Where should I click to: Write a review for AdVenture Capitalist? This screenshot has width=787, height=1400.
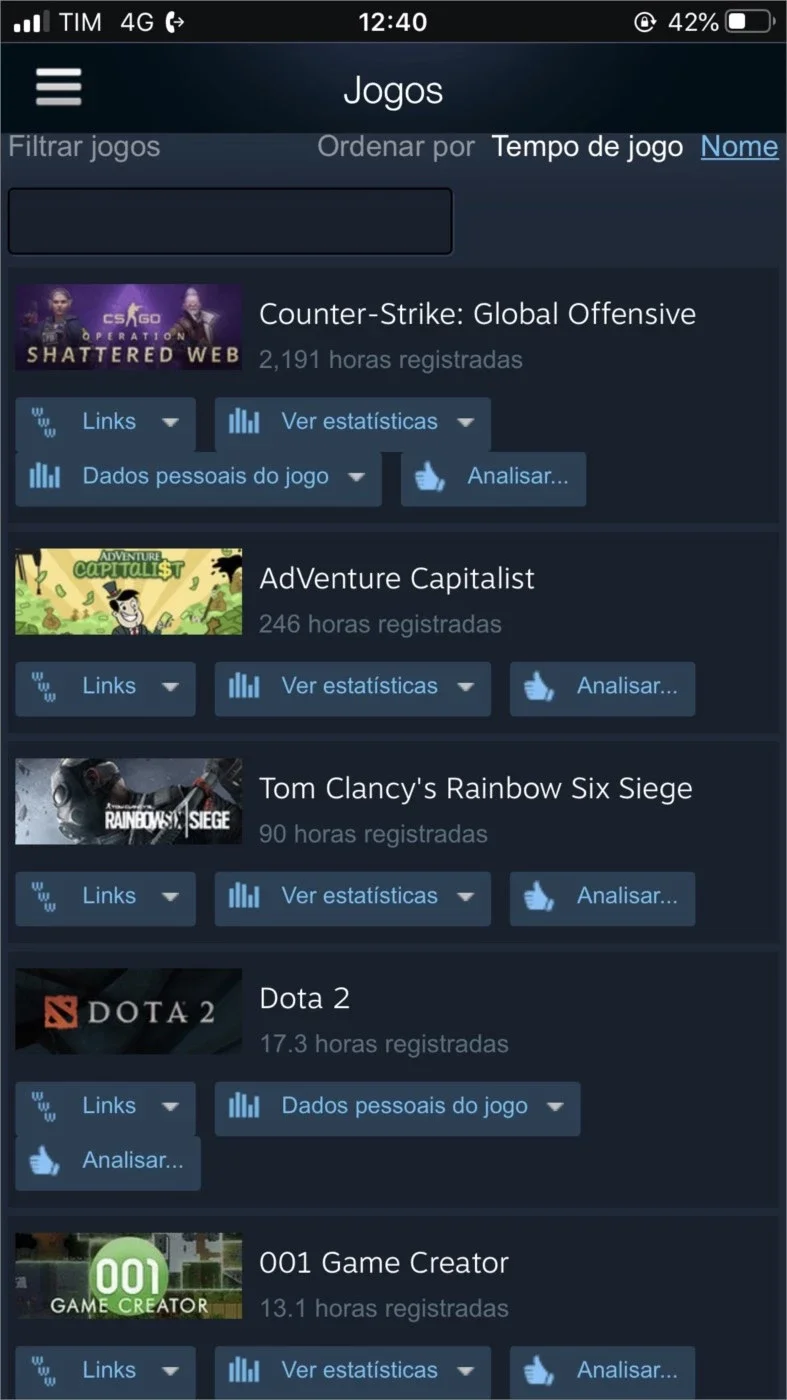tap(602, 688)
